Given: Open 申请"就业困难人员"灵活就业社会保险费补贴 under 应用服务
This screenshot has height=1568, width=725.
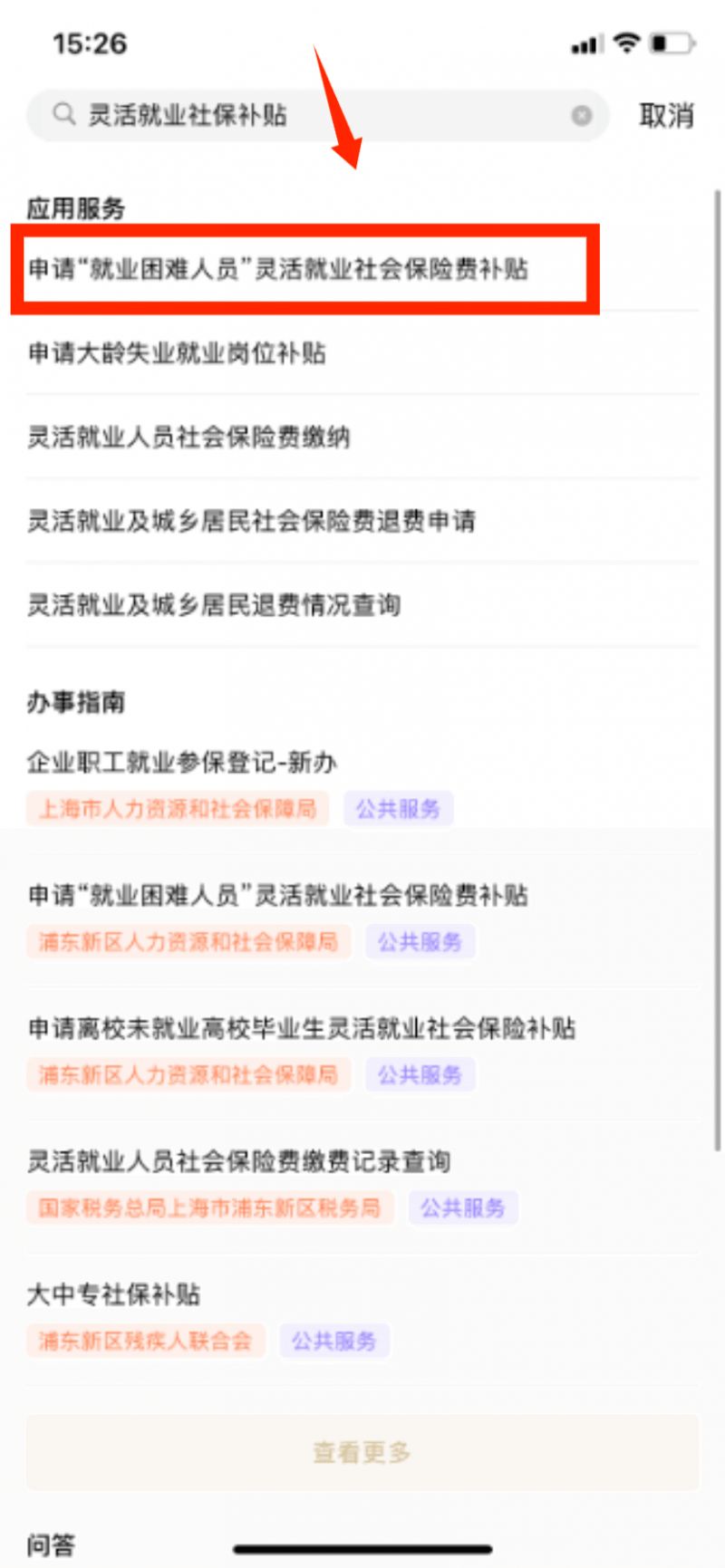Looking at the screenshot, I should point(277,269).
